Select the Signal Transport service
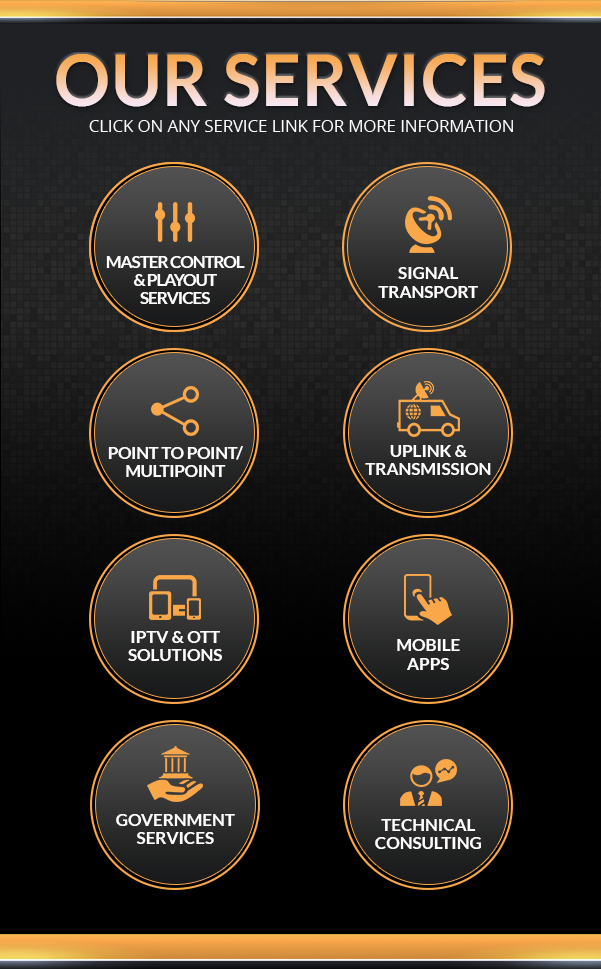 coord(428,247)
